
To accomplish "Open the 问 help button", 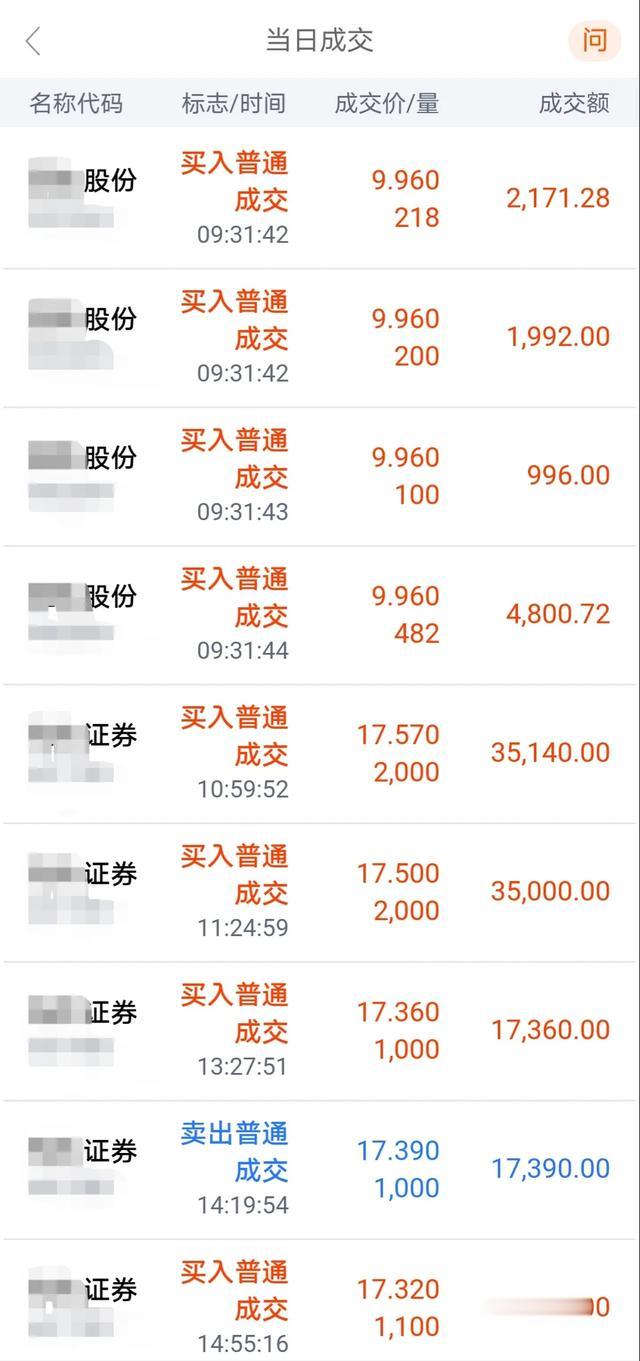I will coord(594,41).
